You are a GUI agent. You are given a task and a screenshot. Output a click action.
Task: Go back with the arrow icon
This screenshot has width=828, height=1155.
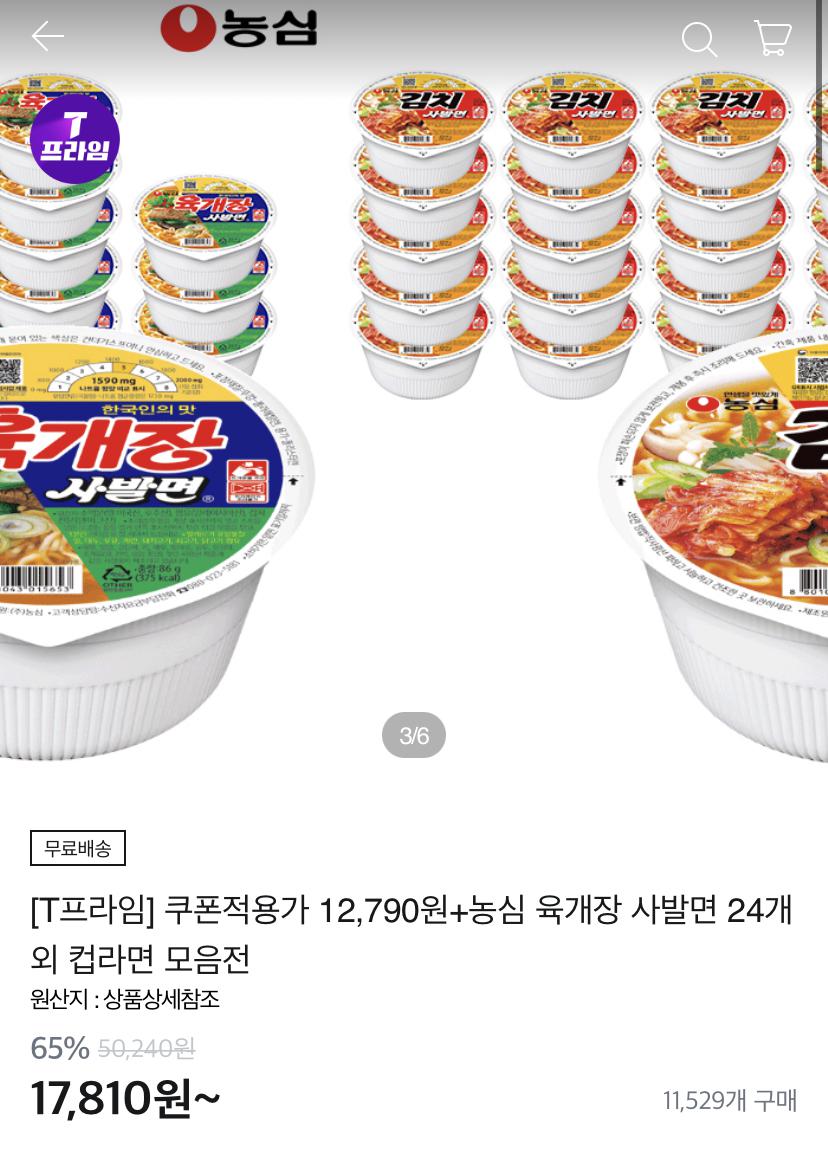coord(47,37)
